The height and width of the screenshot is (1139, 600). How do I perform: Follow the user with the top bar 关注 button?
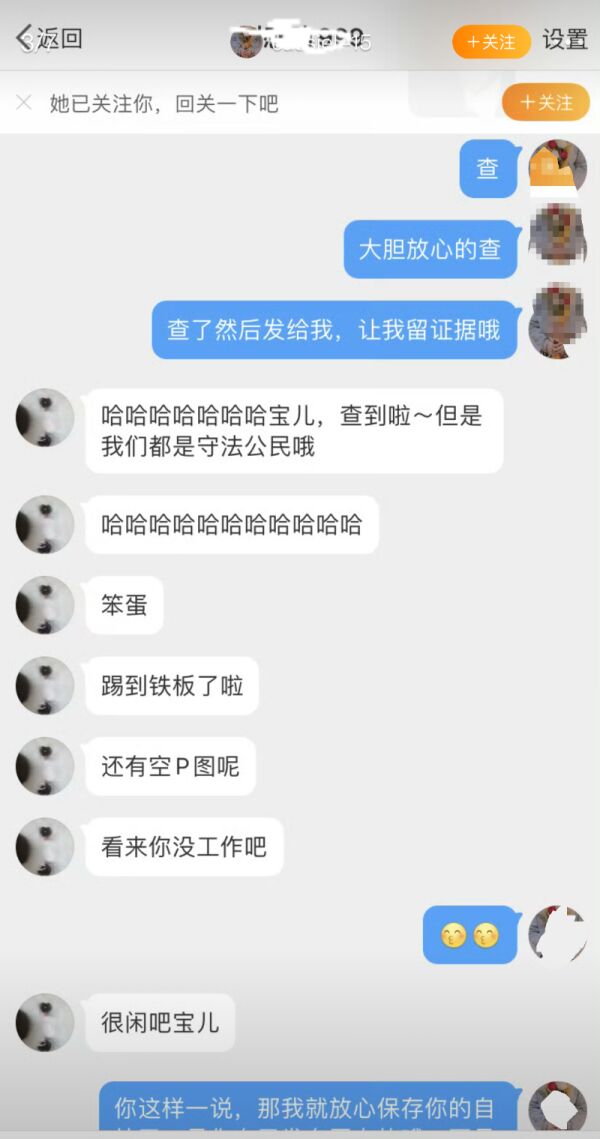click(x=491, y=42)
